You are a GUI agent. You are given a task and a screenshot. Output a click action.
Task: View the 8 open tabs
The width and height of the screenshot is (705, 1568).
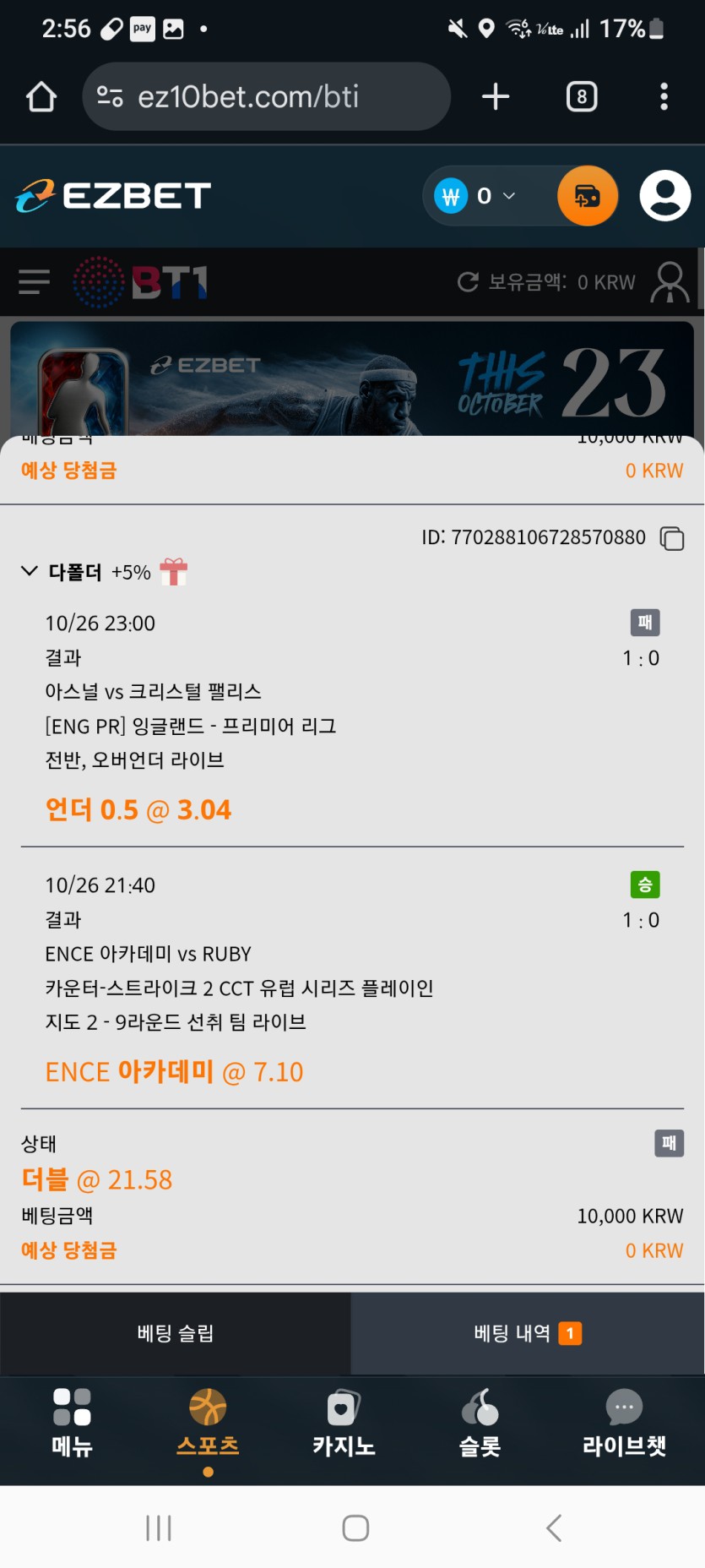point(581,97)
